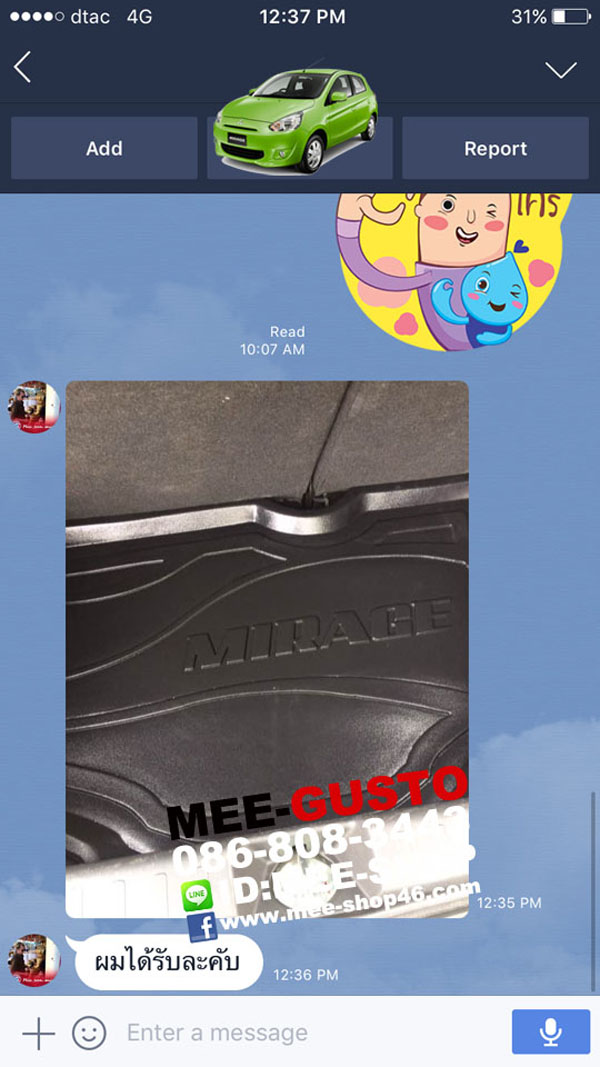Viewport: 600px width, 1067px height.
Task: Go back from this chat
Action: pos(23,68)
